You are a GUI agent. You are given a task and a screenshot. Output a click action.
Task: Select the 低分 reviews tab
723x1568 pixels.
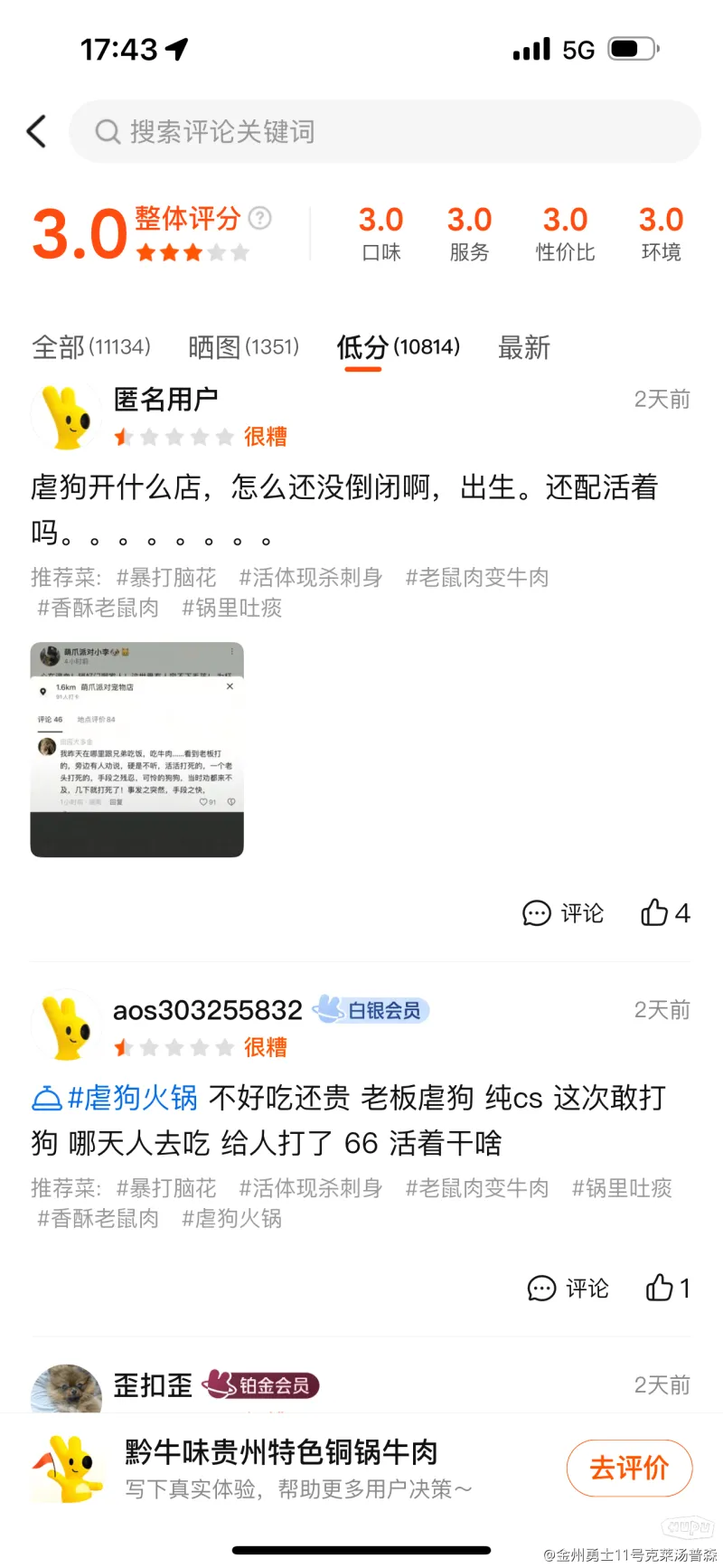click(x=398, y=347)
